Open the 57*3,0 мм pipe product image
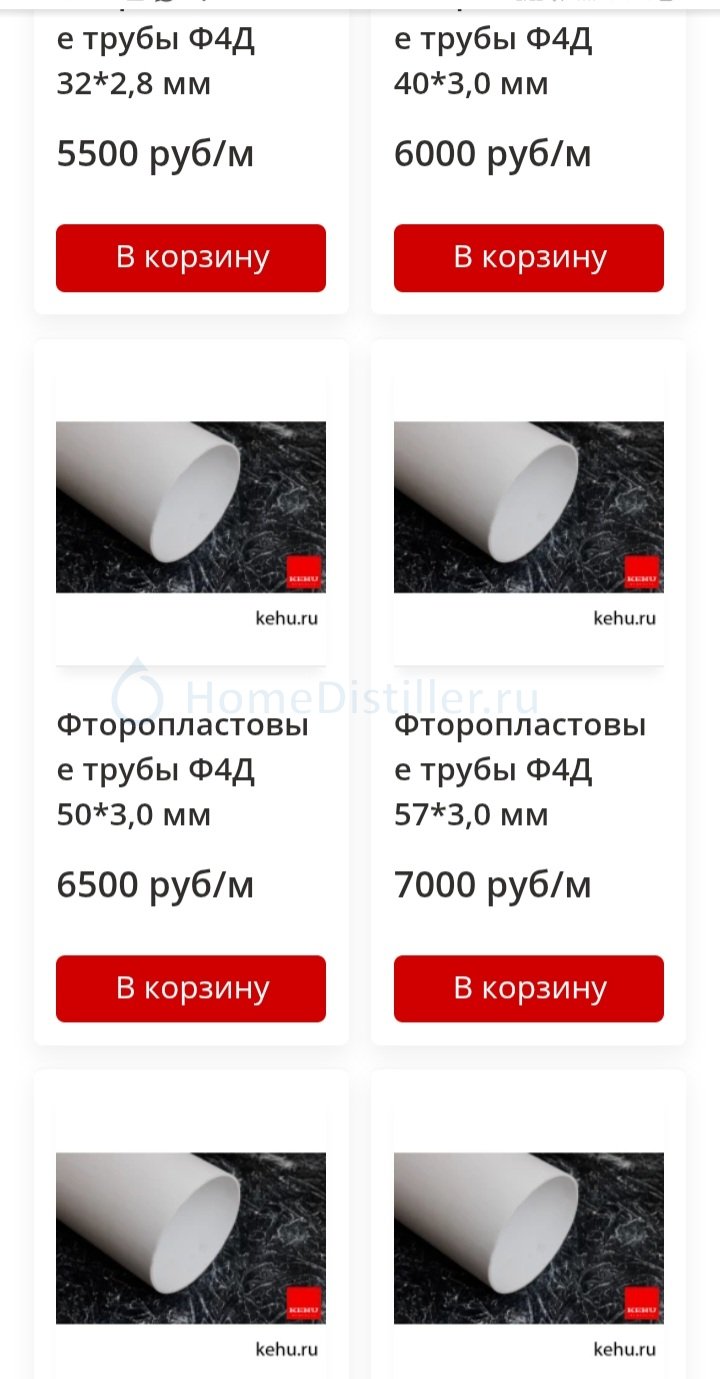720x1379 pixels. click(528, 507)
